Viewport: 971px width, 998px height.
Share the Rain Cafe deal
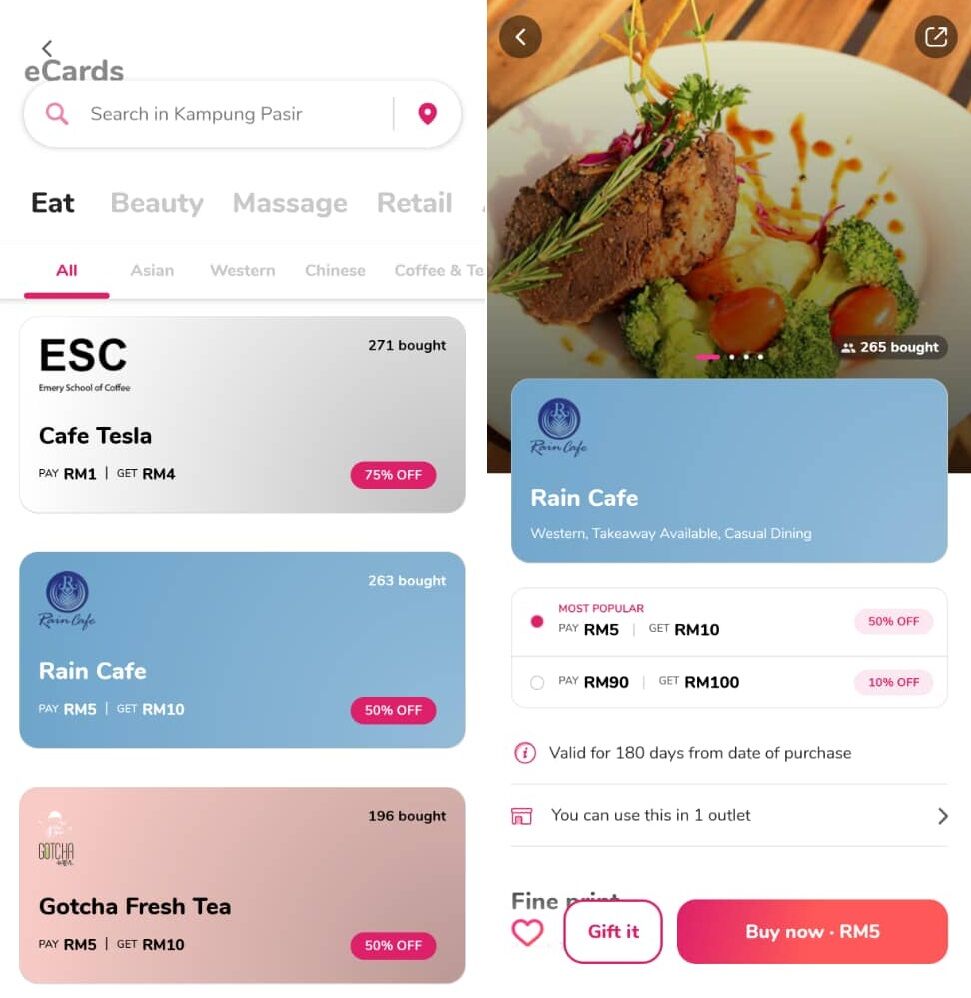[x=936, y=38]
